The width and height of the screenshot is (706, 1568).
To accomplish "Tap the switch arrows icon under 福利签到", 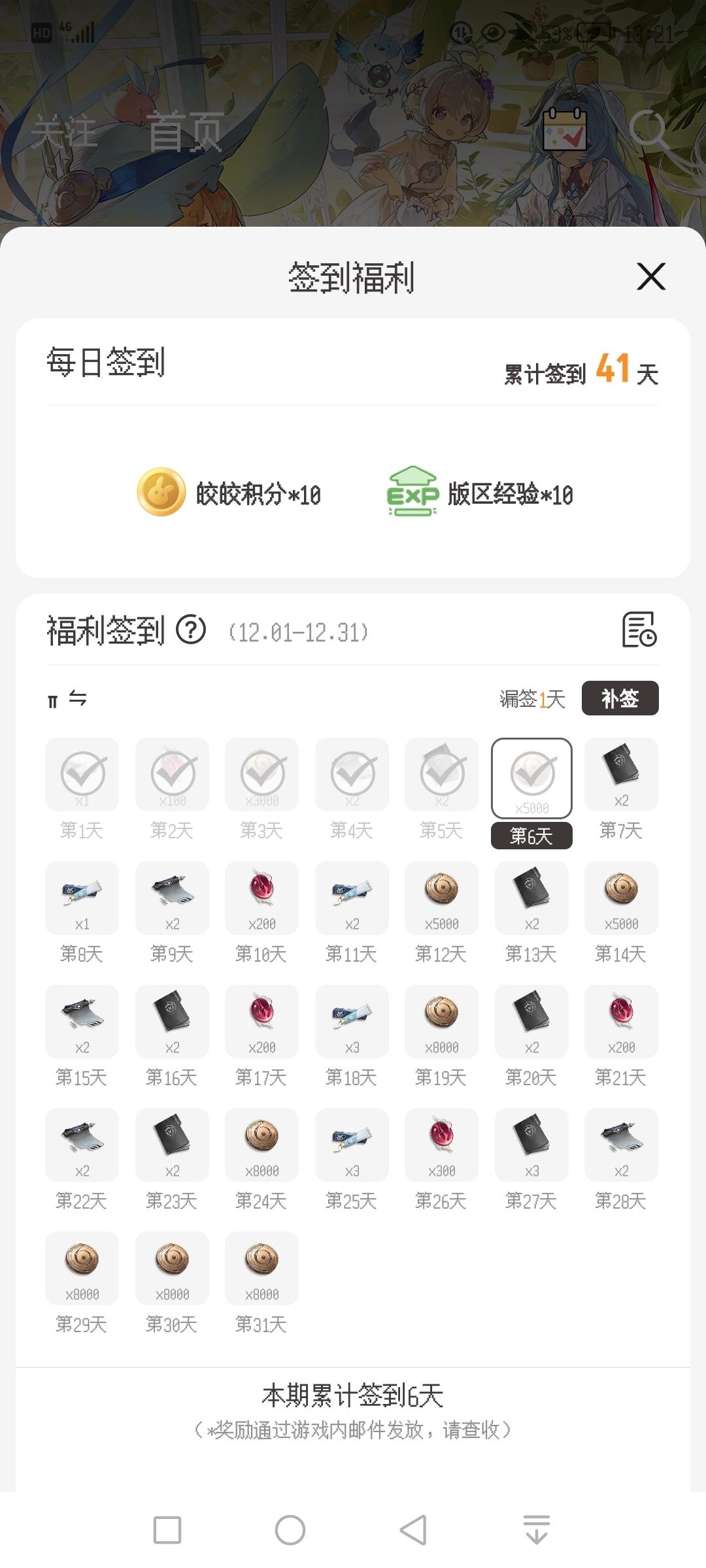I will pos(78,698).
